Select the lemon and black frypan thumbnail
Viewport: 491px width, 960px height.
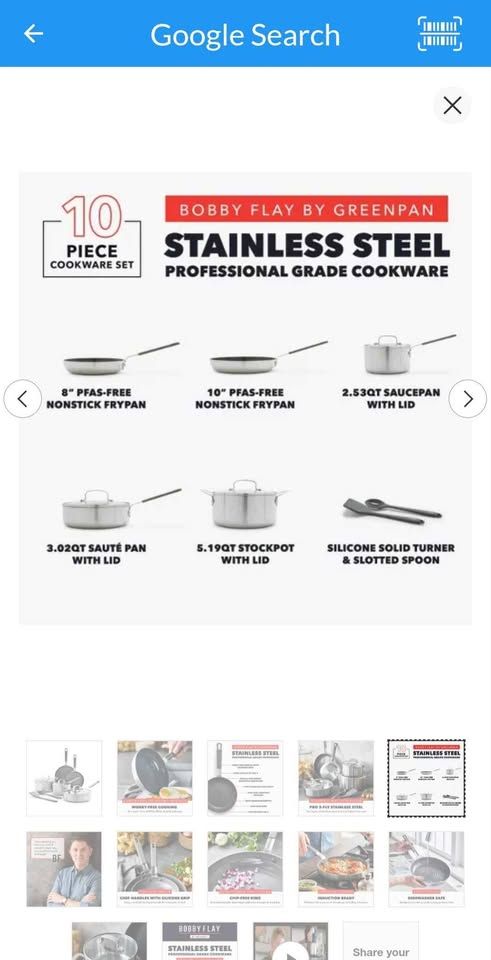point(155,778)
